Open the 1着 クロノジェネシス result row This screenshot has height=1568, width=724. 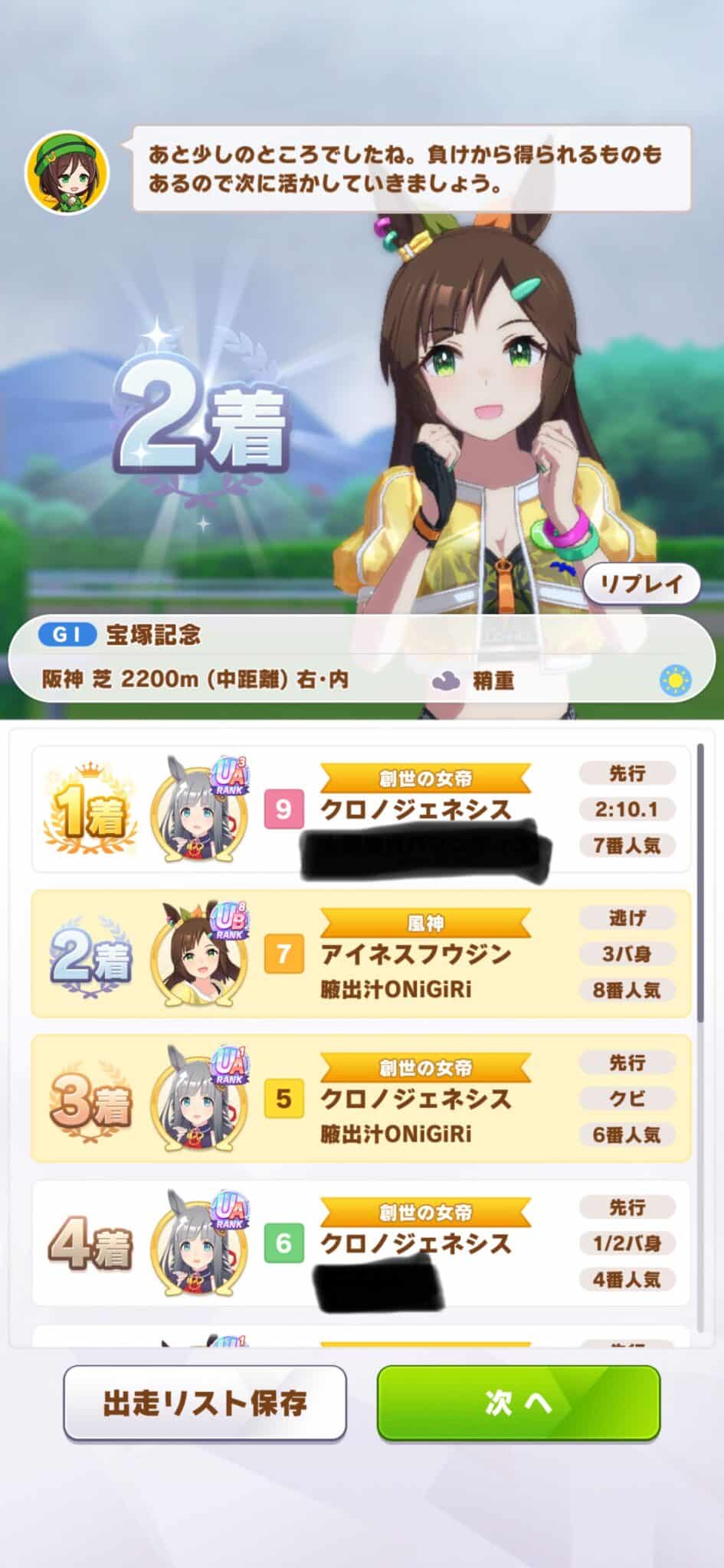[360, 809]
